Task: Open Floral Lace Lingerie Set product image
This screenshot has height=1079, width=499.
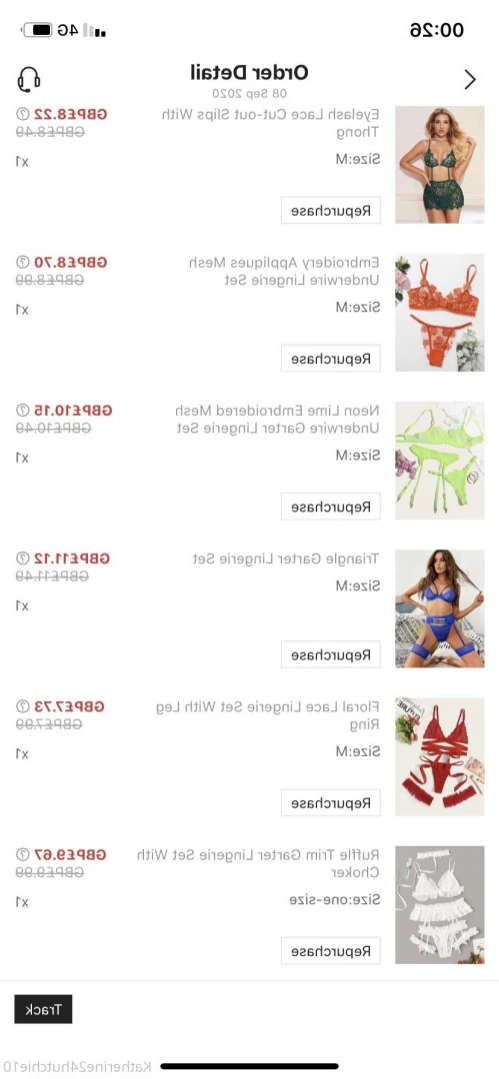Action: [x=440, y=757]
